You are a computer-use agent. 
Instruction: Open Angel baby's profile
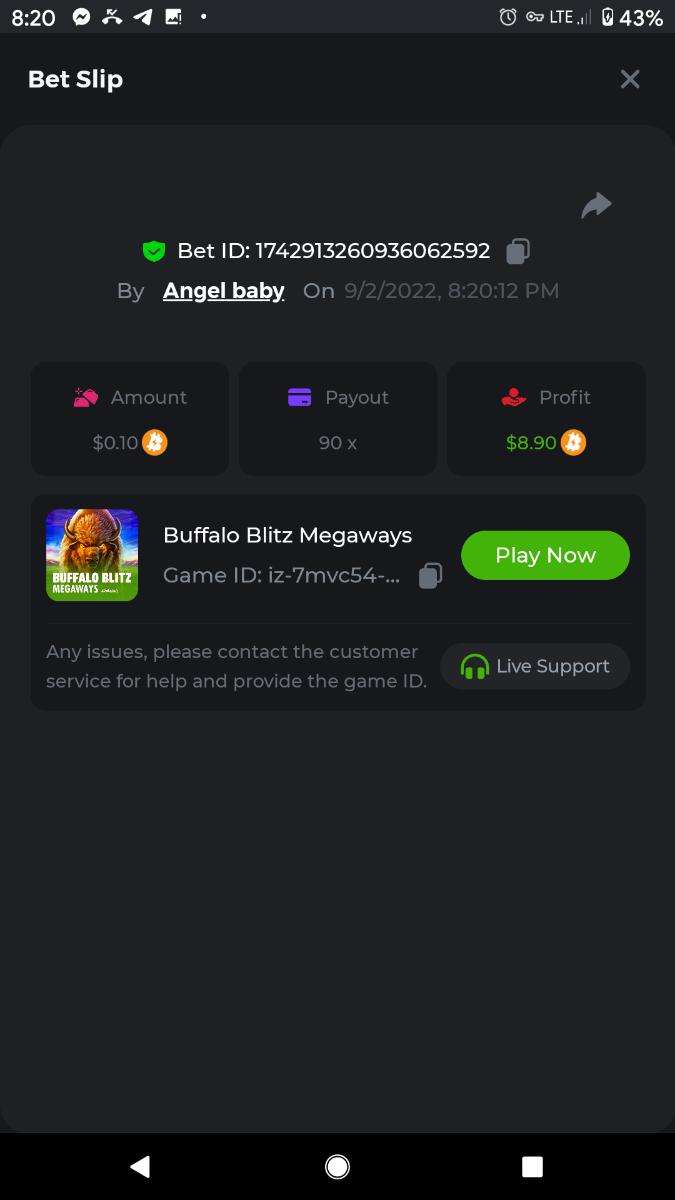click(224, 291)
